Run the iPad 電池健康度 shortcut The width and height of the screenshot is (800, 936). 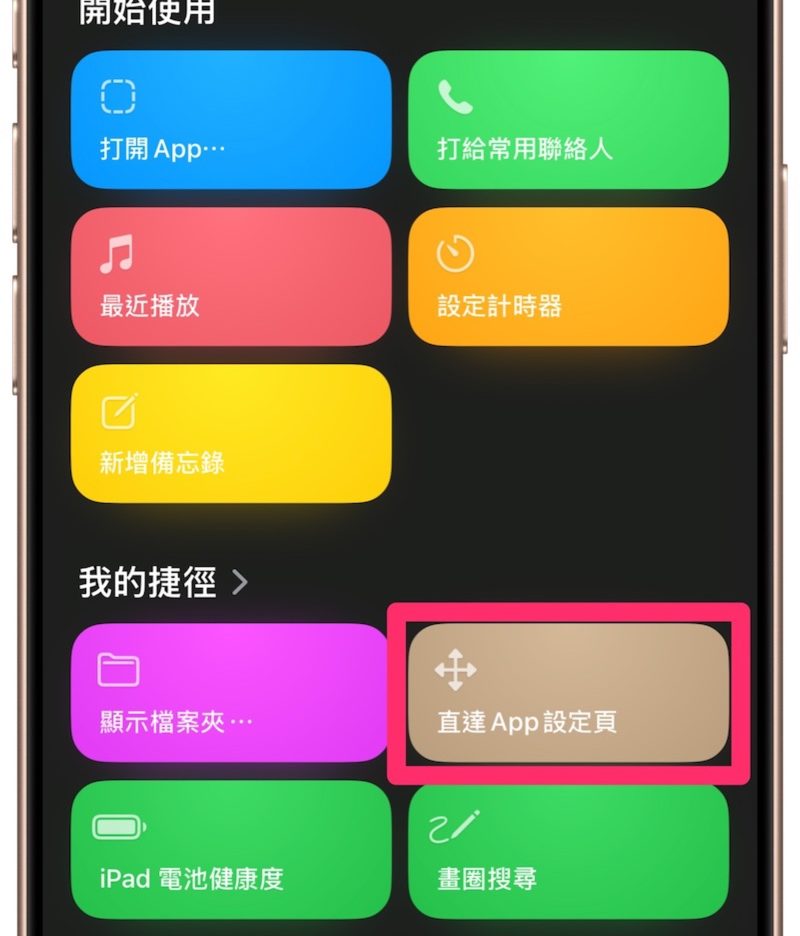click(230, 850)
